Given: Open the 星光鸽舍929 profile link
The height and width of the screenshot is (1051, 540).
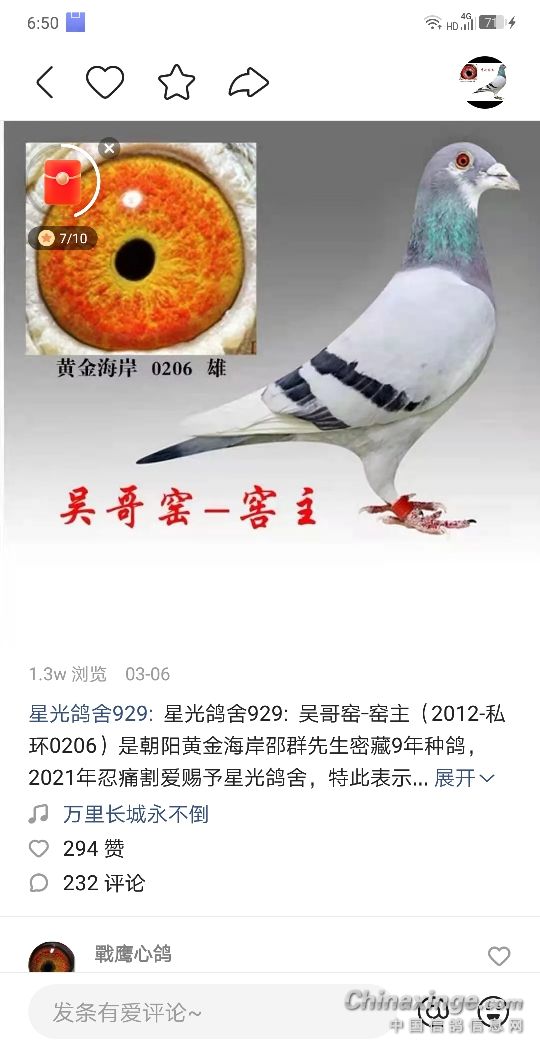Looking at the screenshot, I should (x=88, y=714).
